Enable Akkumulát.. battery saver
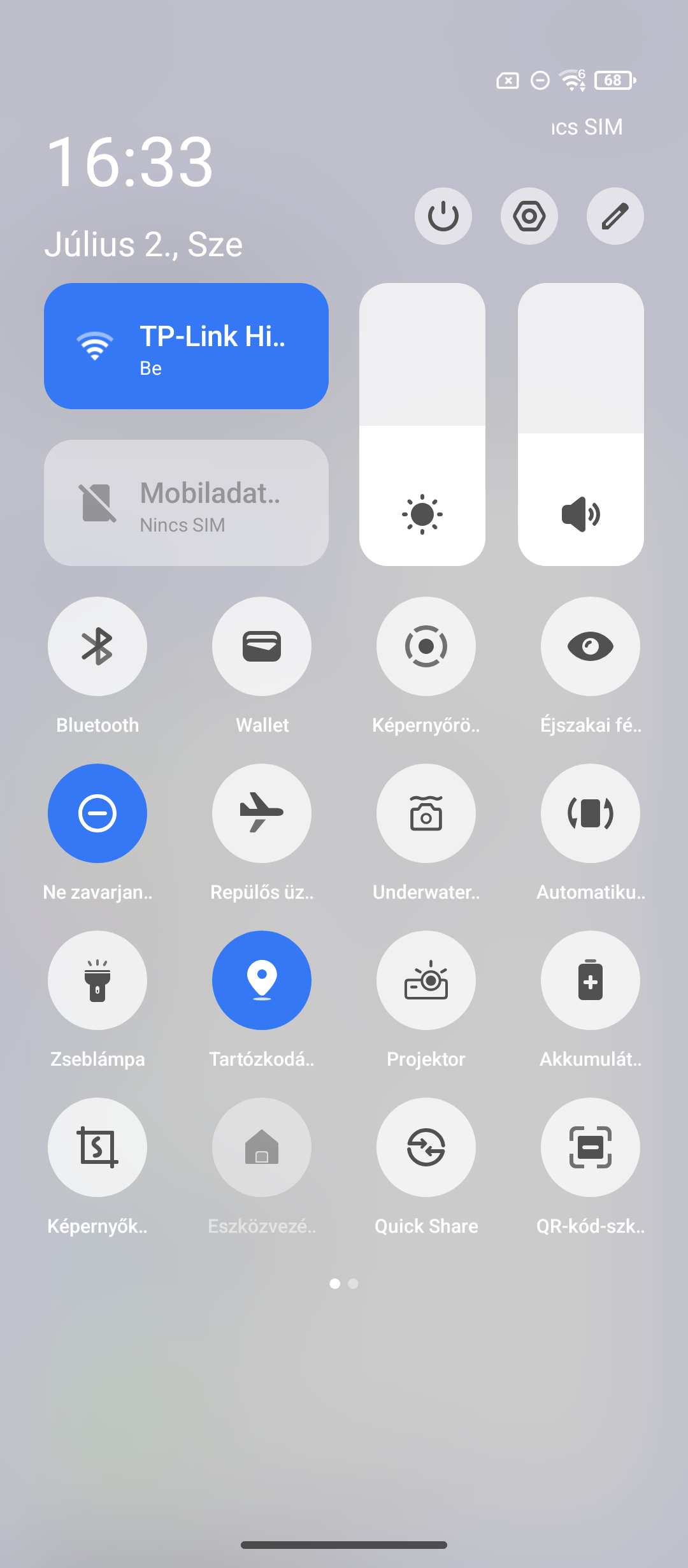 tap(591, 980)
